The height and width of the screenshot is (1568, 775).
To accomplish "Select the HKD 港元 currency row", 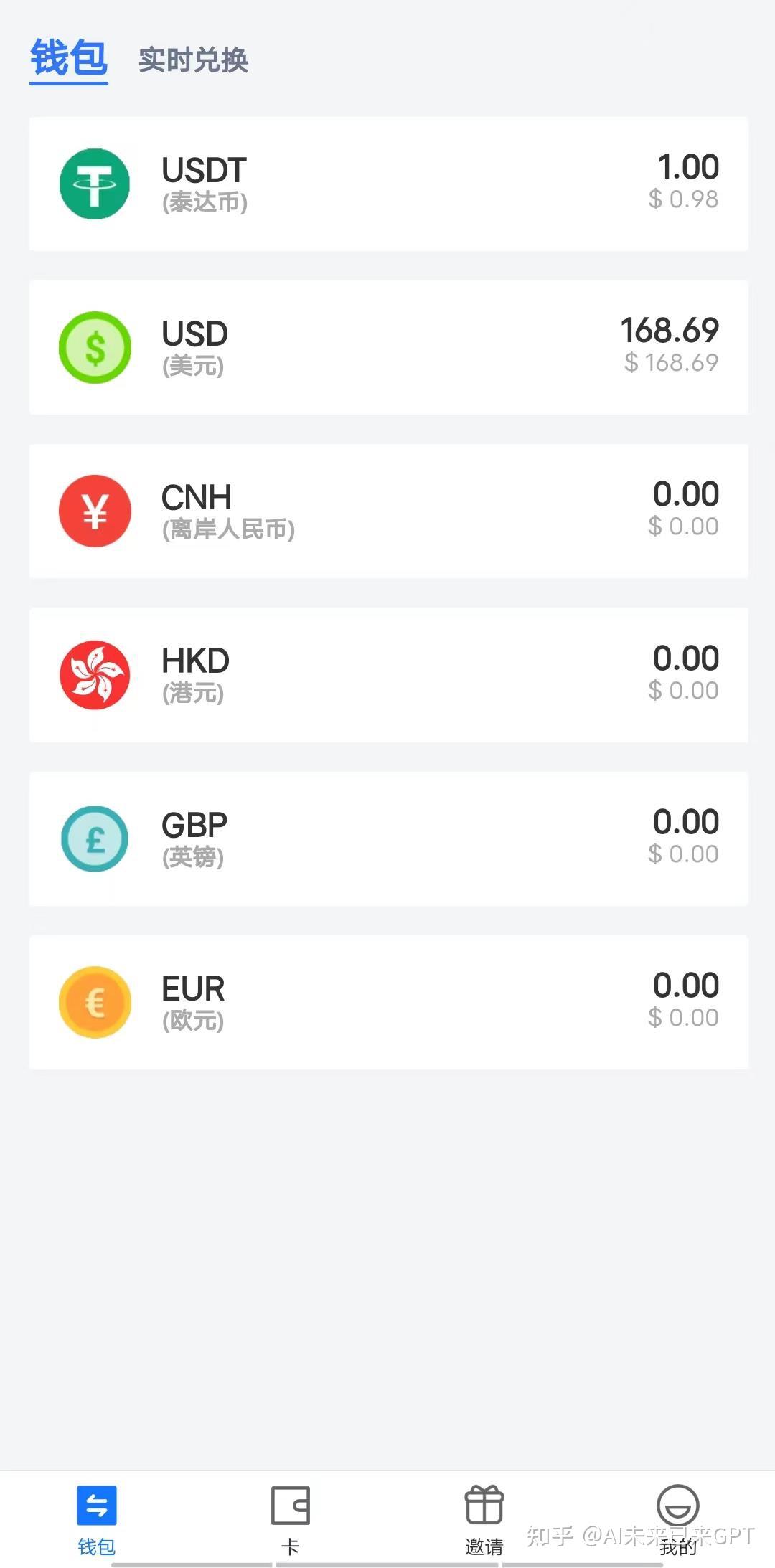I will (x=387, y=674).
